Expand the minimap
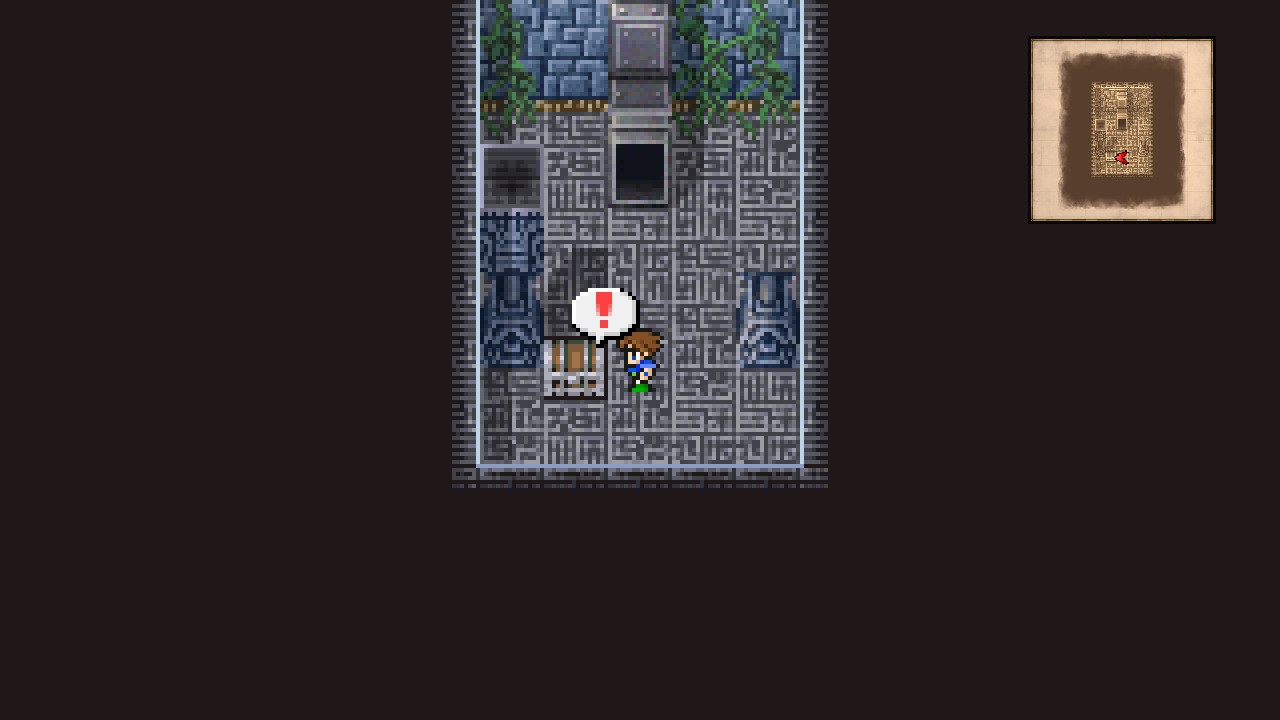Image resolution: width=1280 pixels, height=720 pixels. (x=1121, y=130)
